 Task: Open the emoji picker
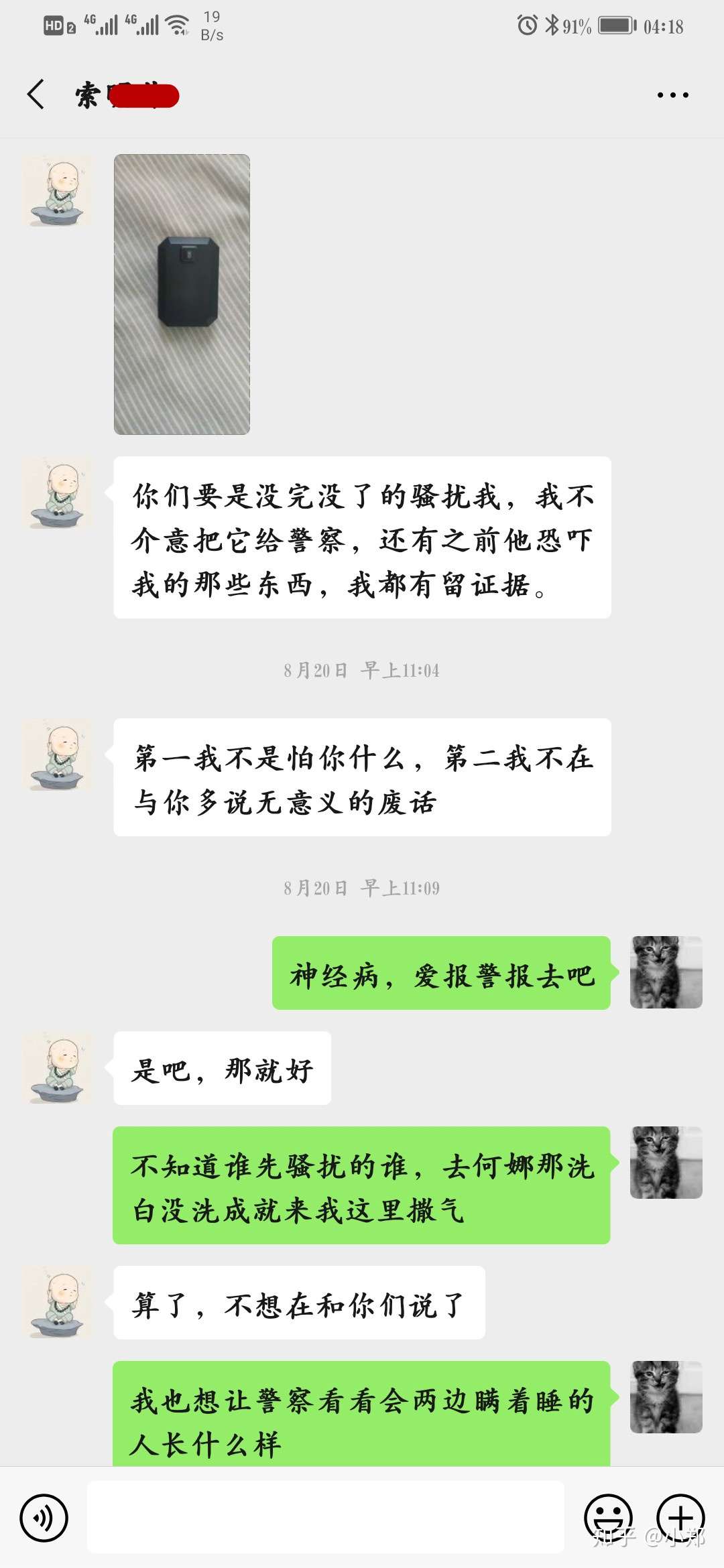(609, 1518)
